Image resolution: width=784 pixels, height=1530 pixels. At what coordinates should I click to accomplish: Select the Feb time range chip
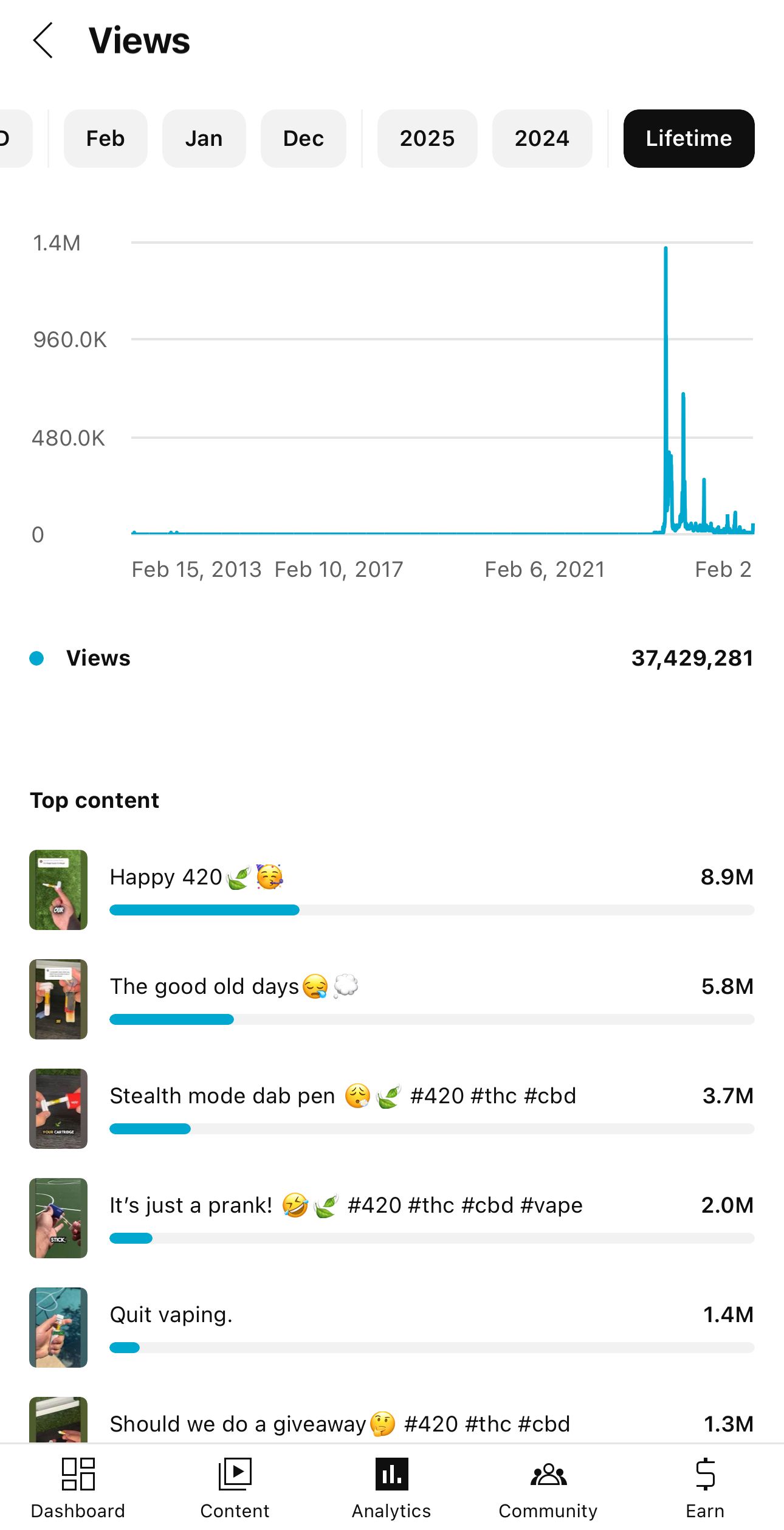pos(105,139)
